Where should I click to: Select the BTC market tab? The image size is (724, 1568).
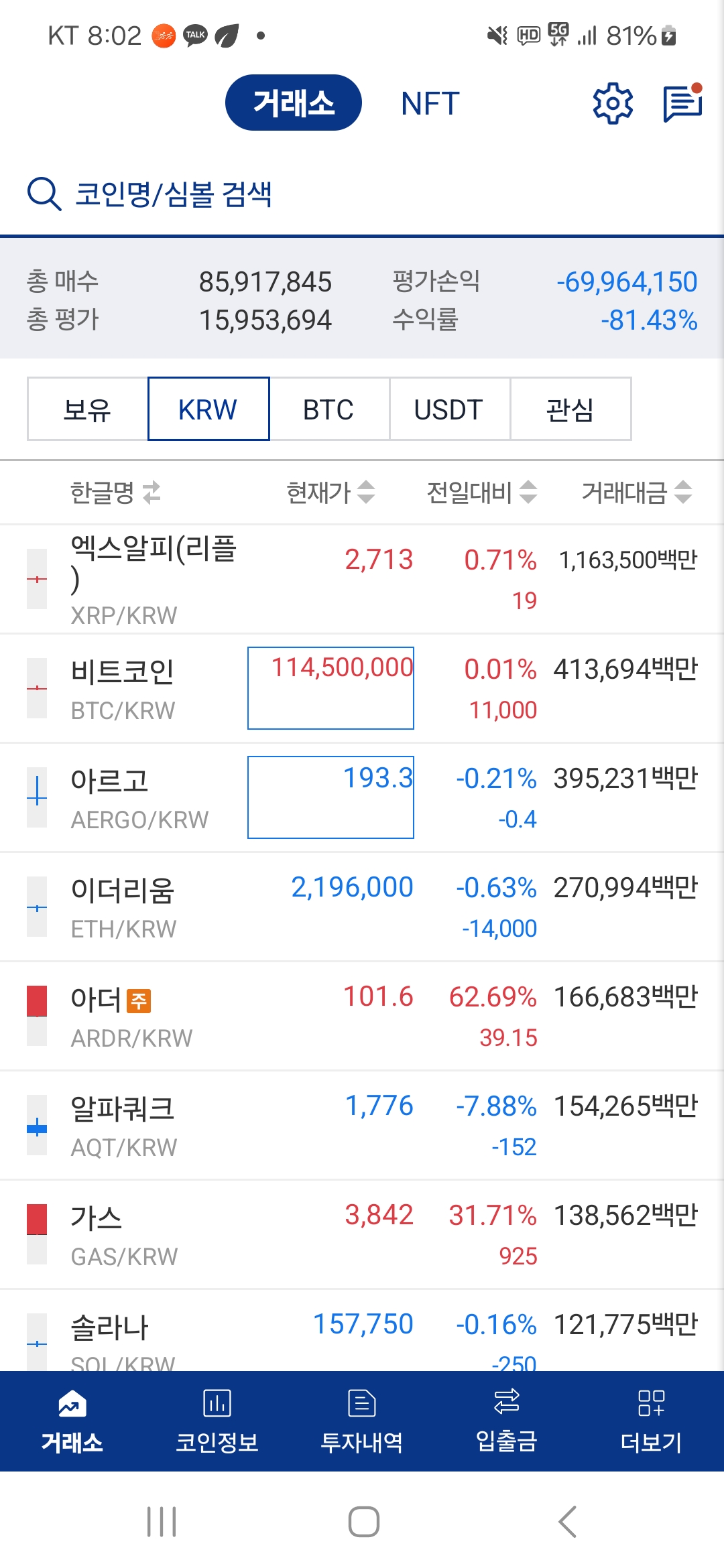328,409
